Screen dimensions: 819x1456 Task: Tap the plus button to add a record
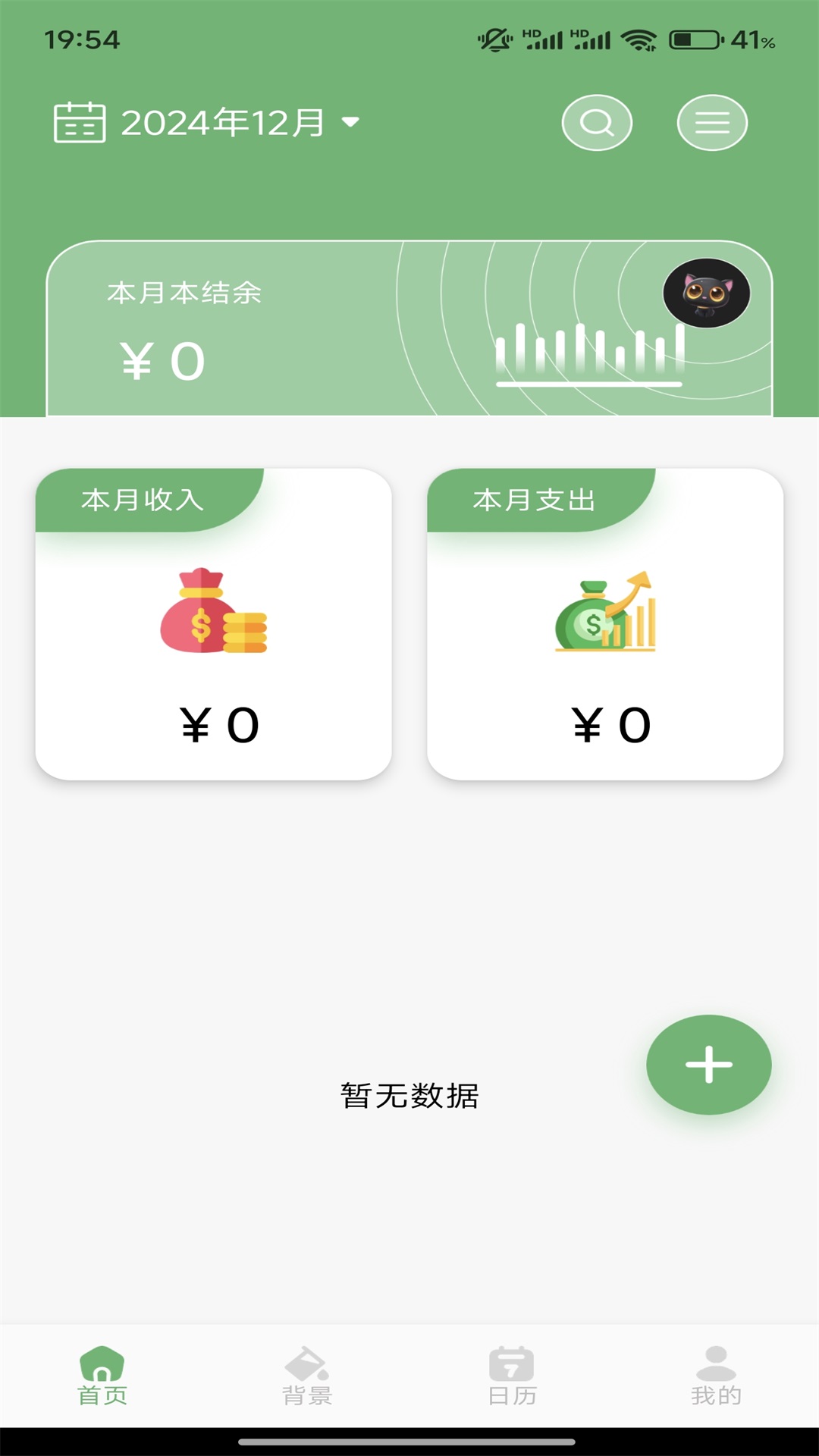tap(708, 1065)
